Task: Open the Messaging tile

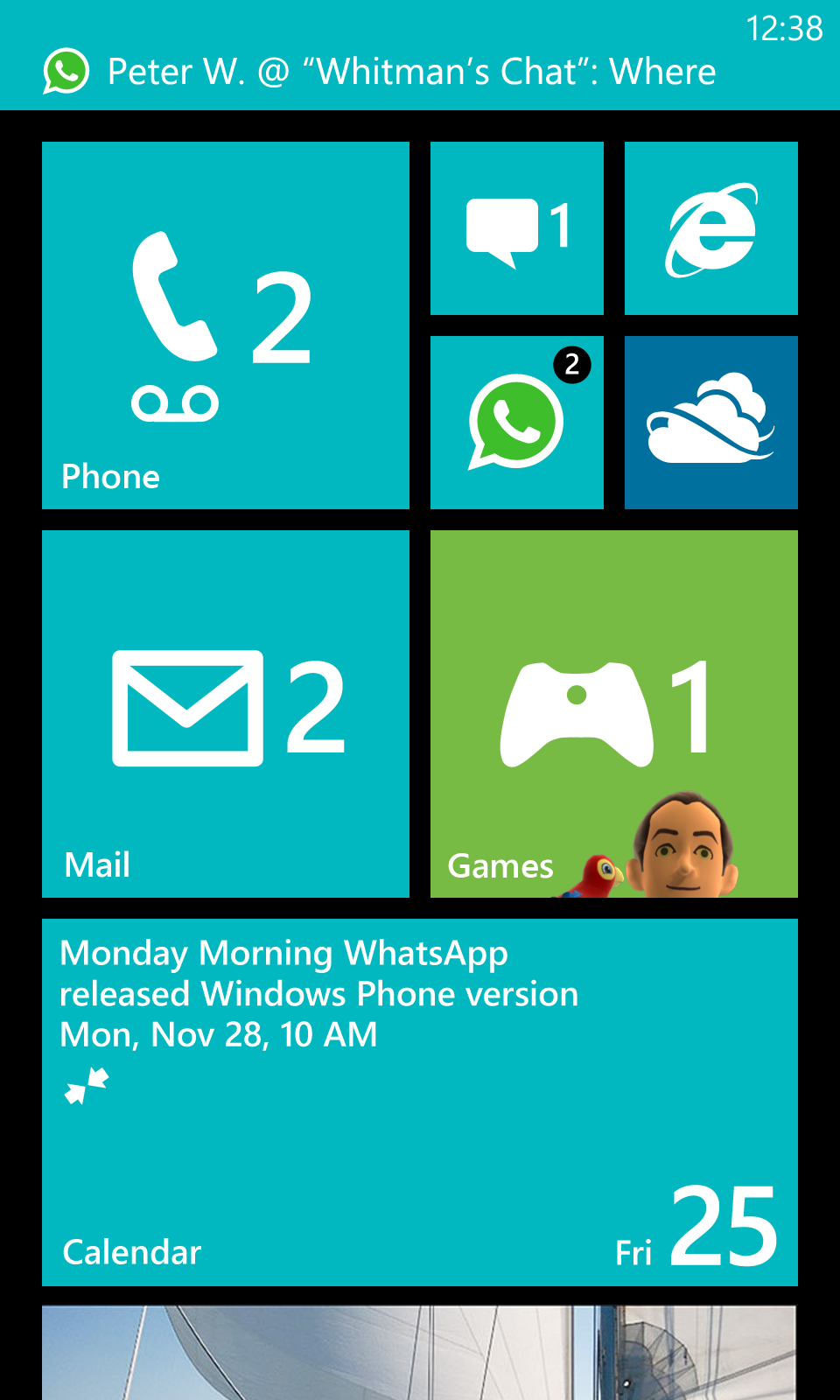Action: pos(517,228)
